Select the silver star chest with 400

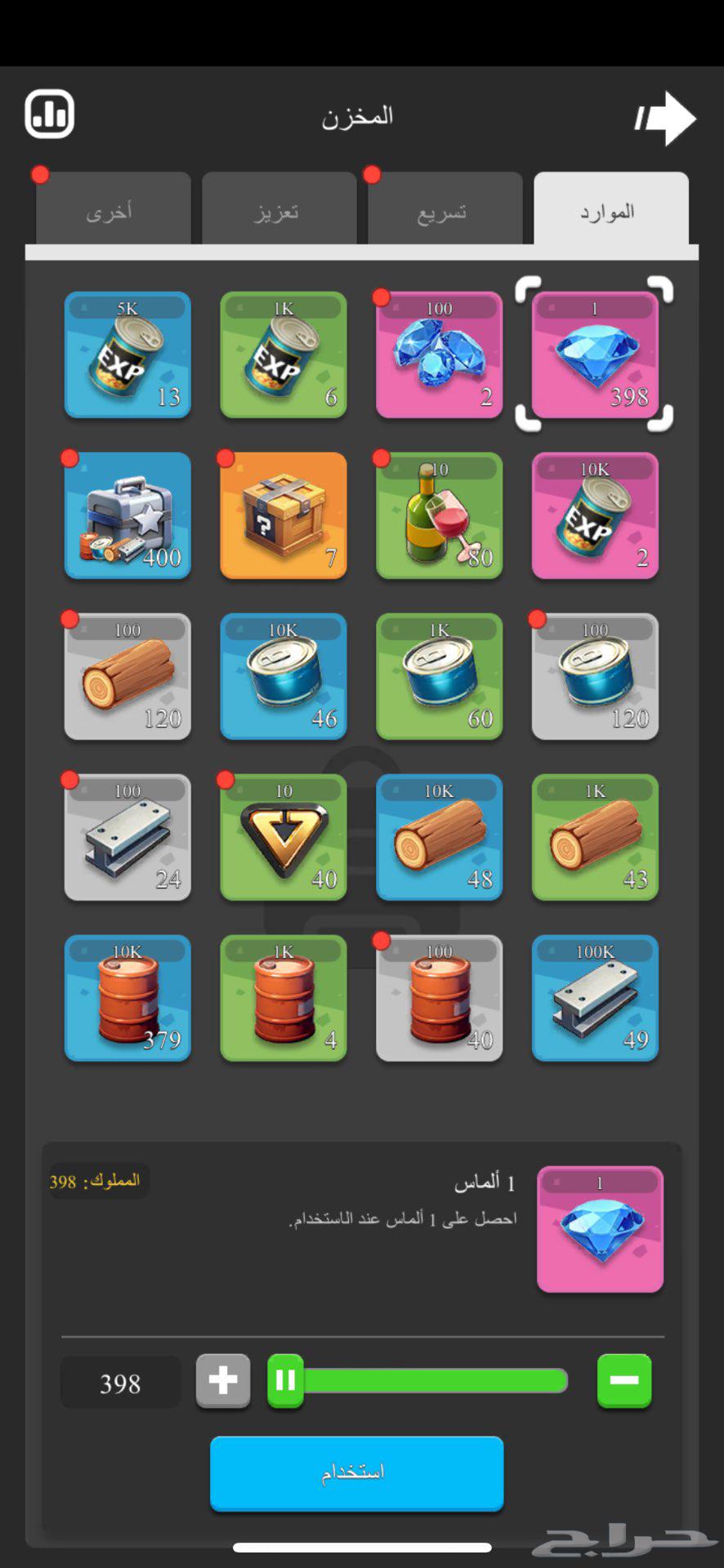(127, 515)
